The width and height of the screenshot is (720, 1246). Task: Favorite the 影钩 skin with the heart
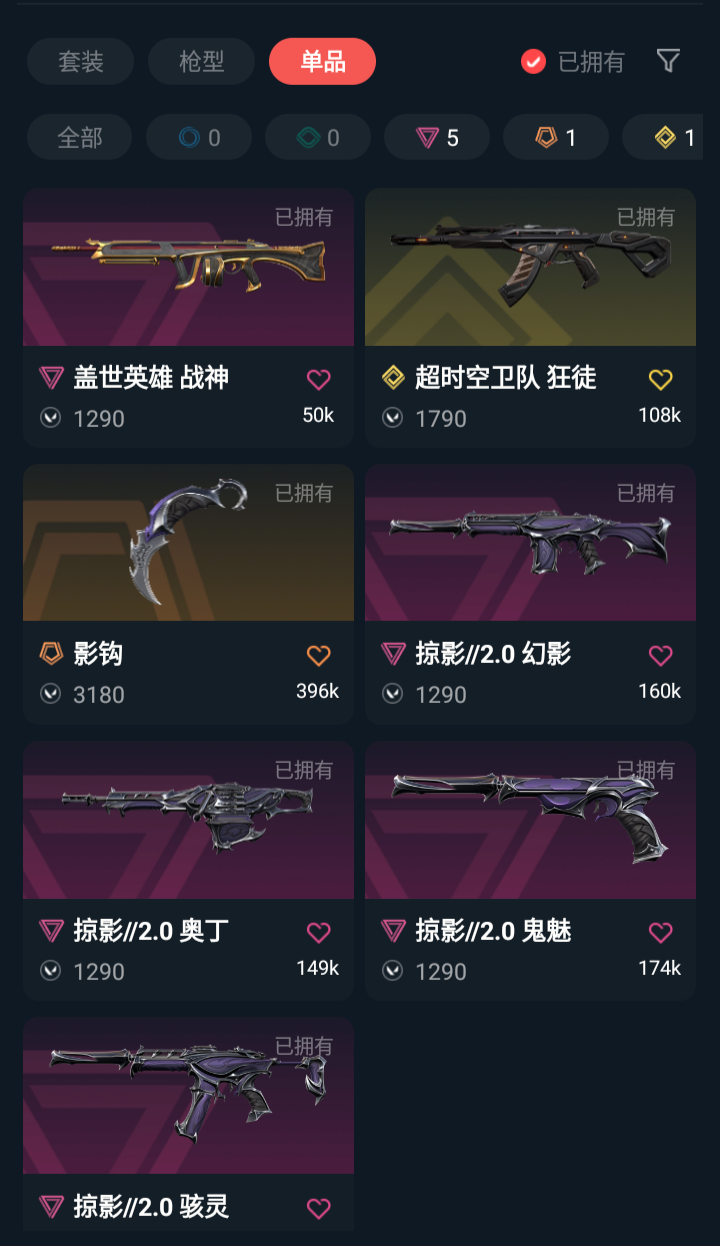click(318, 655)
